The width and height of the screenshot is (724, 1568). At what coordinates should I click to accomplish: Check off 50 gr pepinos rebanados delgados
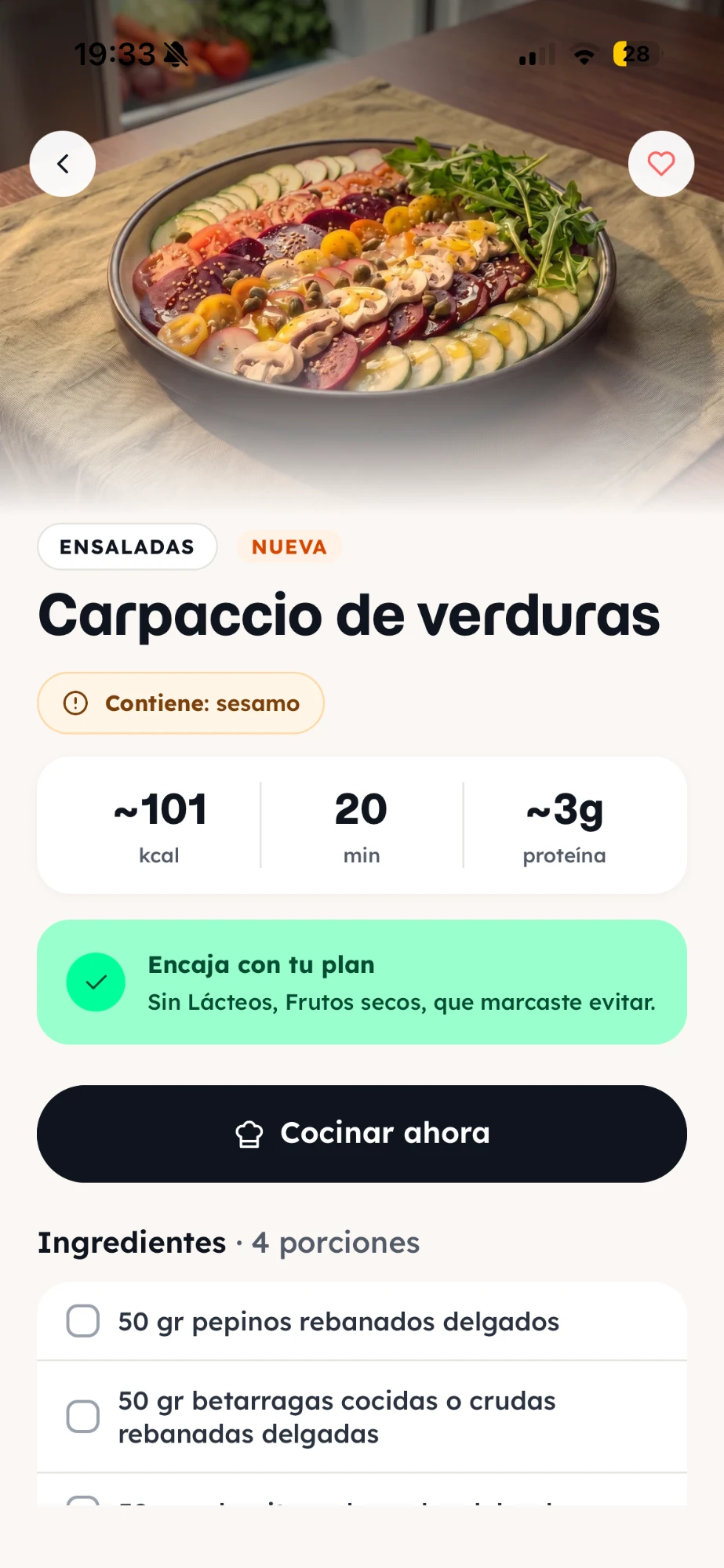pos(83,1321)
